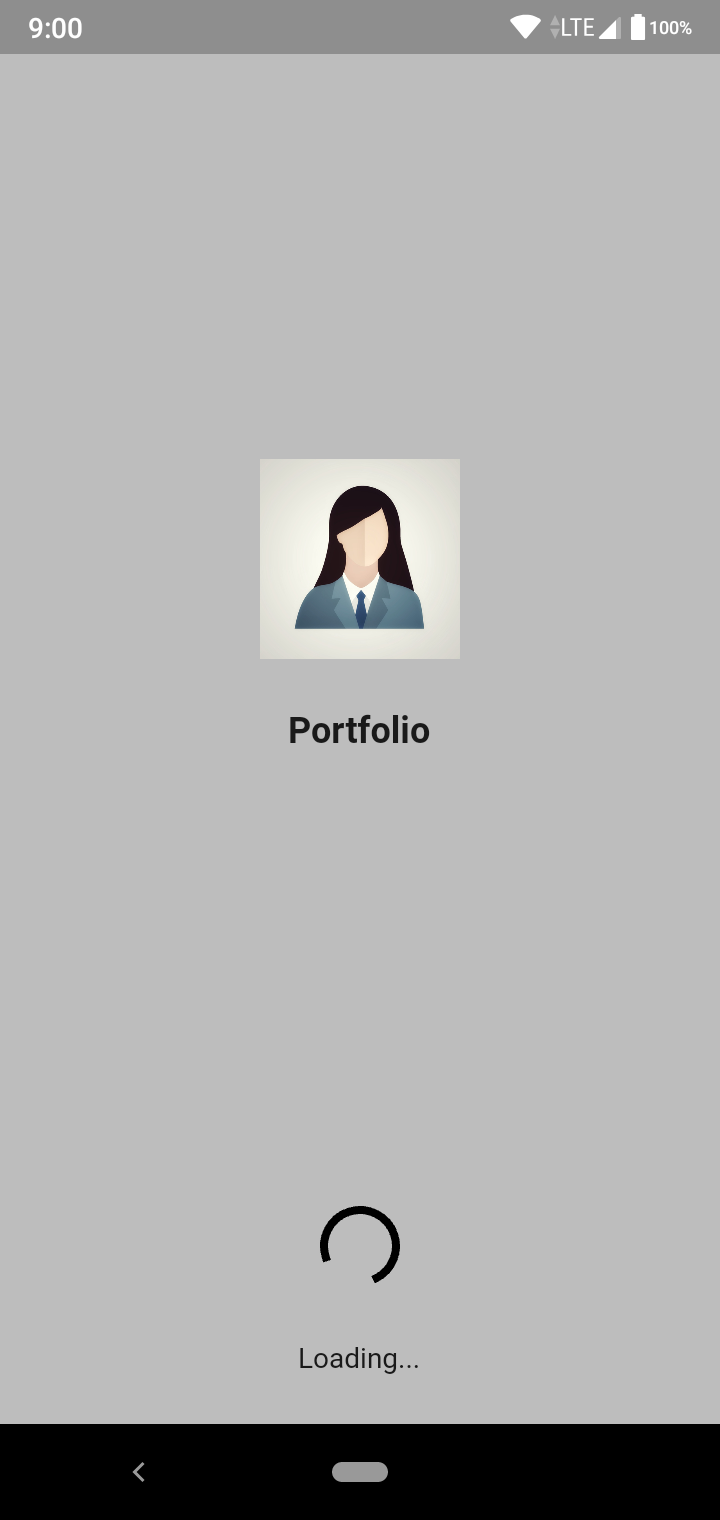
Task: Tap the Wi-Fi signal icon
Action: coord(524,27)
